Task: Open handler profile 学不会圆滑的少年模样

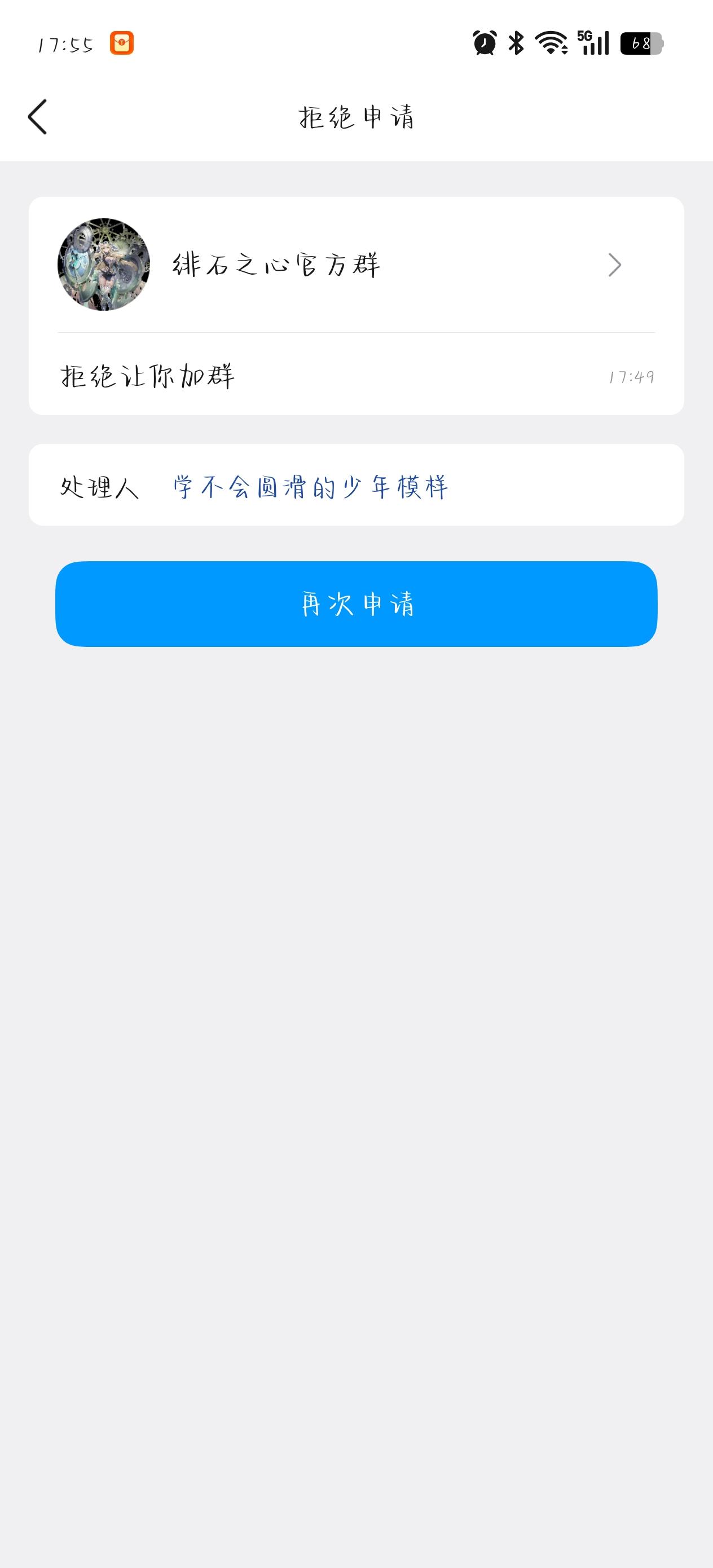Action: point(308,486)
